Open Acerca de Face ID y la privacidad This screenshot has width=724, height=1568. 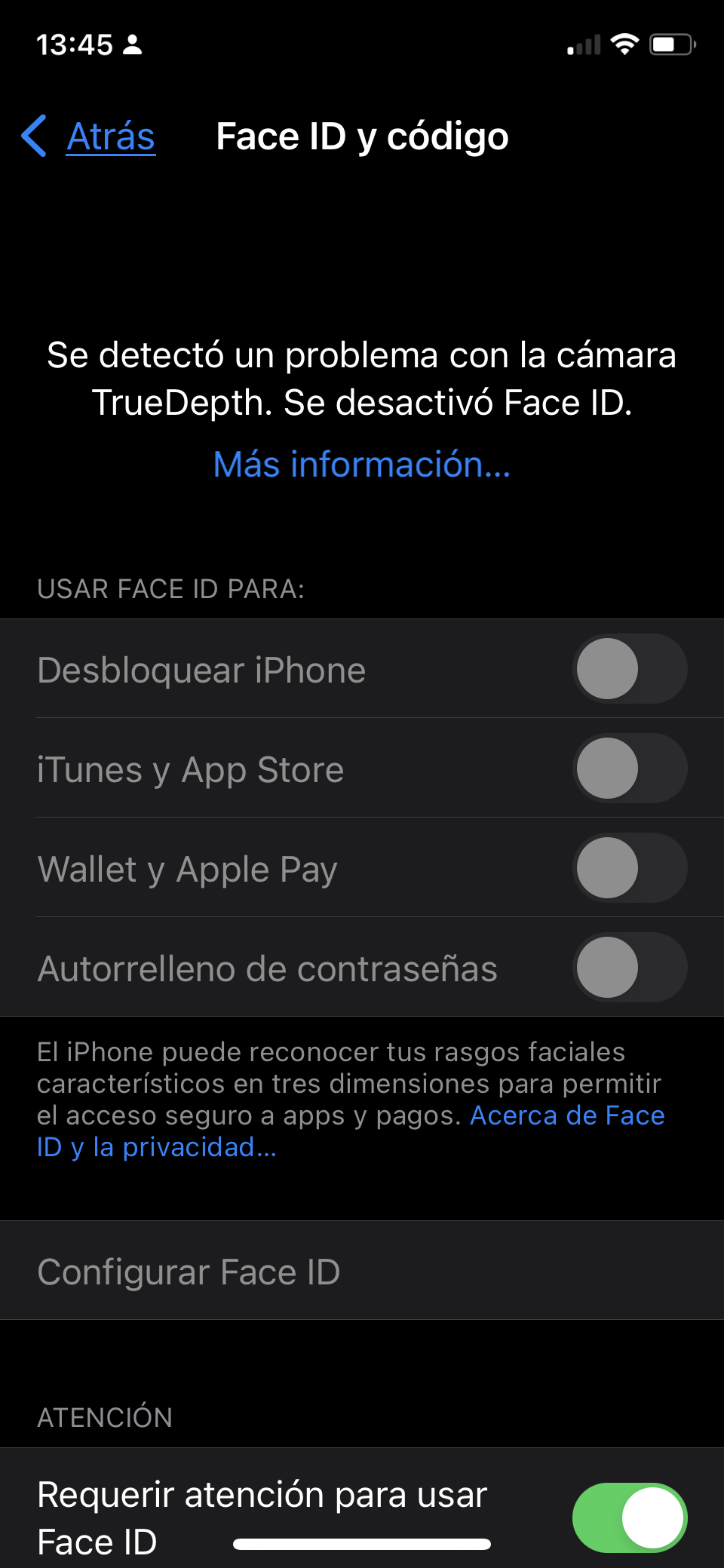(567, 1116)
